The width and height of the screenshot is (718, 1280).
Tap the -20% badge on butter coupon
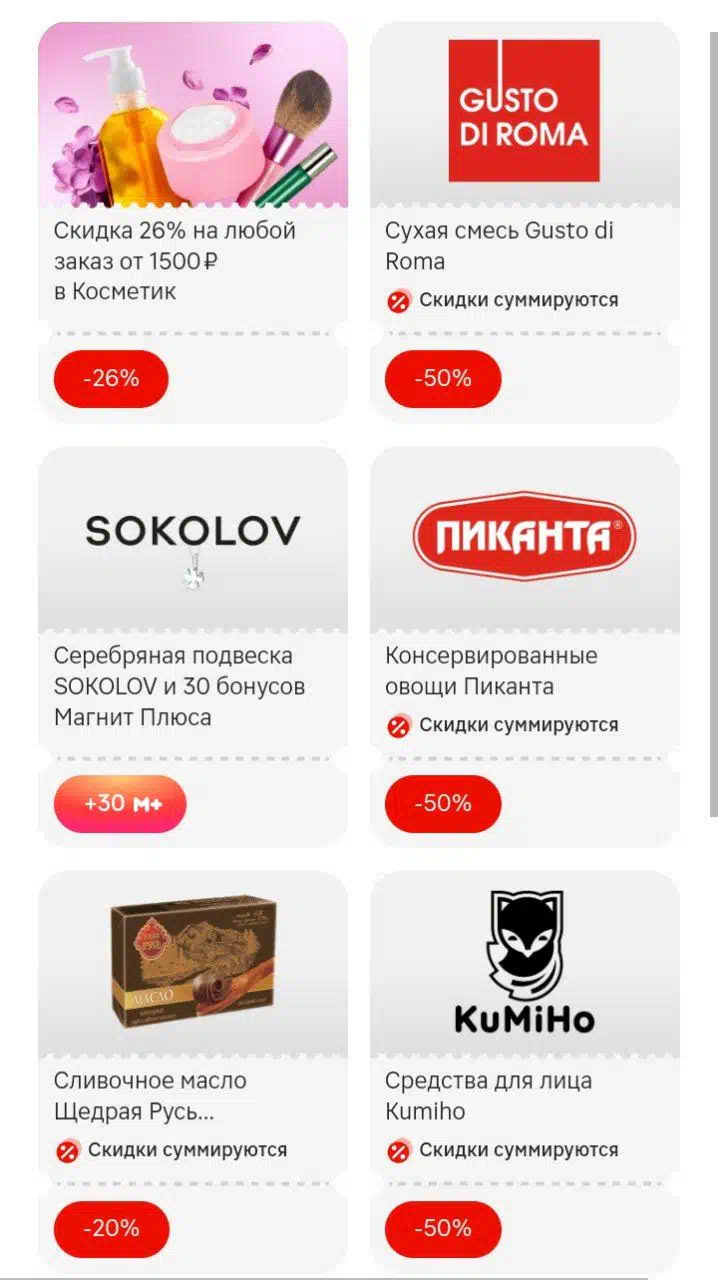[111, 1229]
